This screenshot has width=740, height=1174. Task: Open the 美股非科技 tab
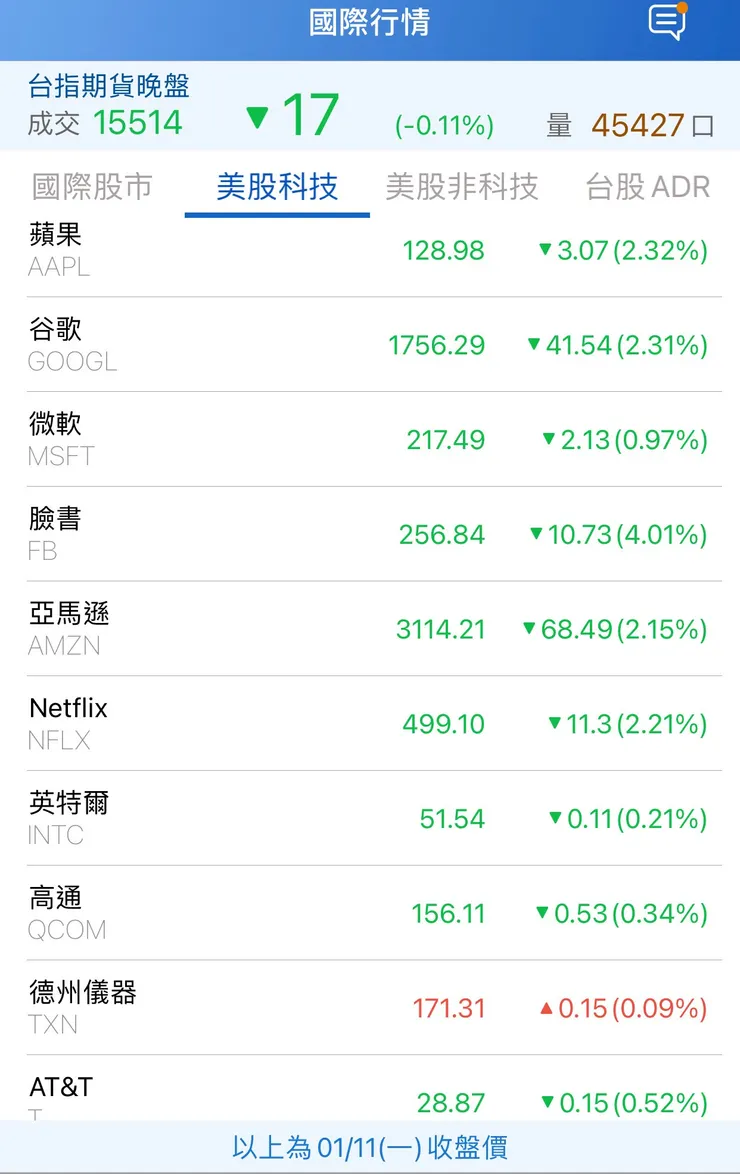point(462,186)
